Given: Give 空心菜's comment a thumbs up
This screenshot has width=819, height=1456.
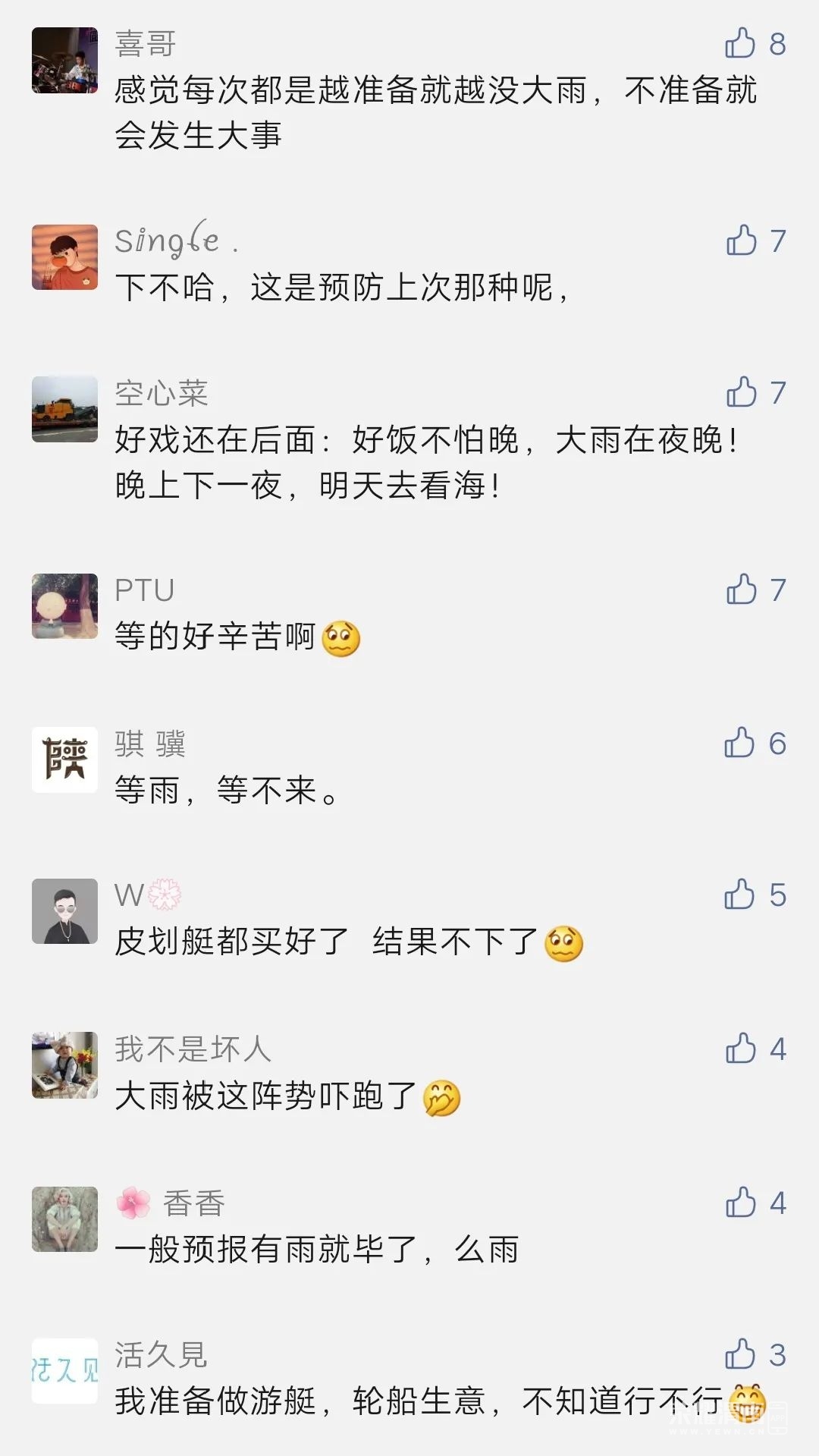Looking at the screenshot, I should (741, 393).
